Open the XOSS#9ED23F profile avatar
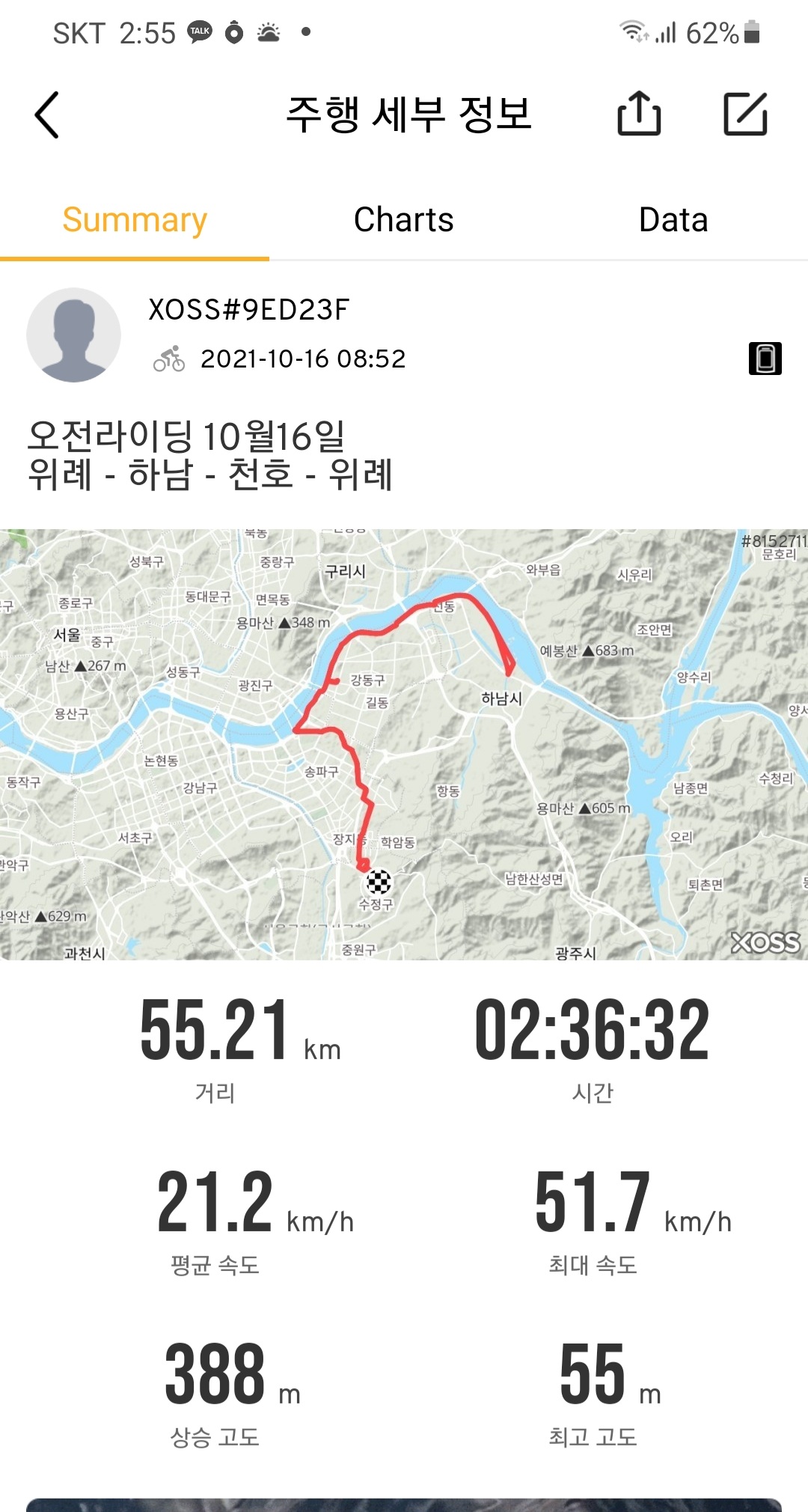 [x=73, y=335]
